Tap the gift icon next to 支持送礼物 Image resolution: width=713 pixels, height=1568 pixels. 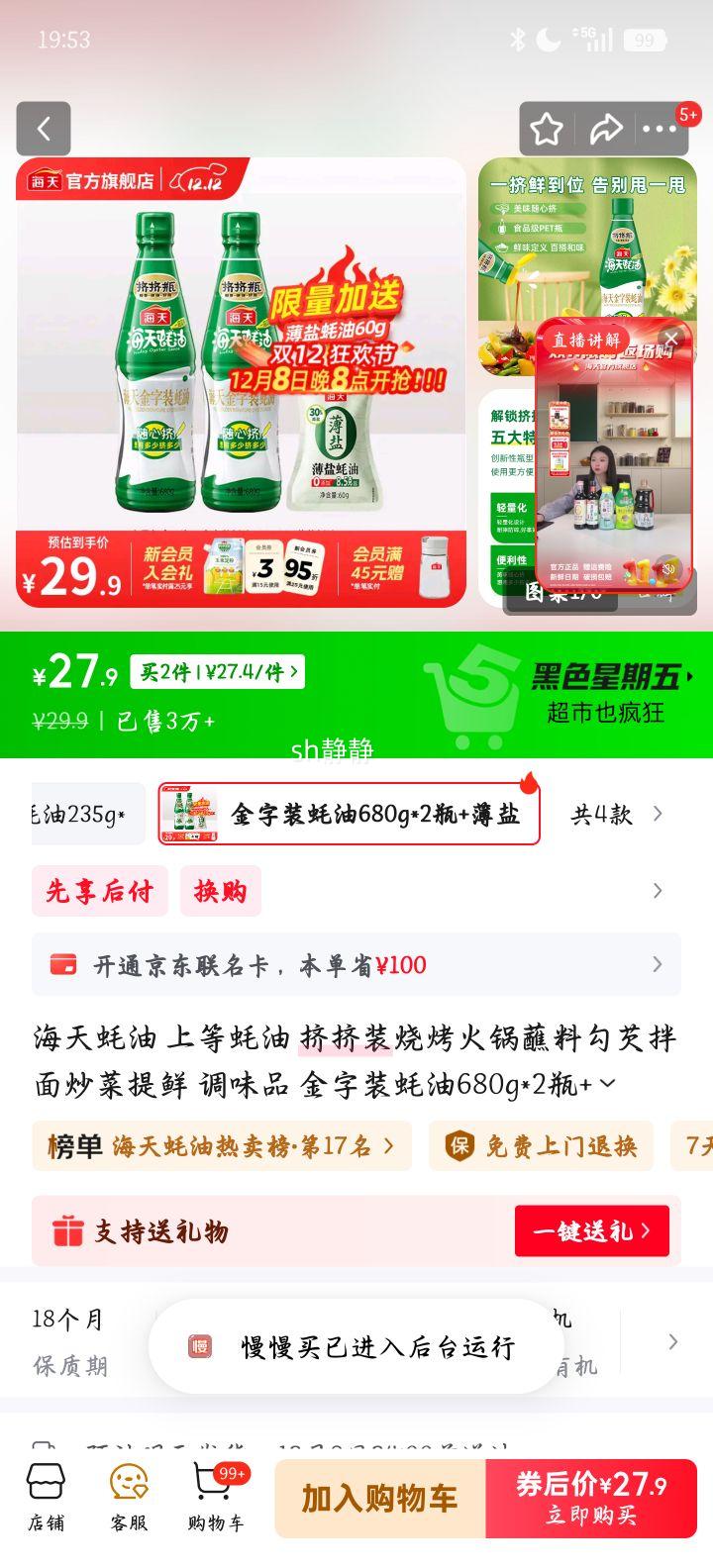pyautogui.click(x=67, y=1230)
